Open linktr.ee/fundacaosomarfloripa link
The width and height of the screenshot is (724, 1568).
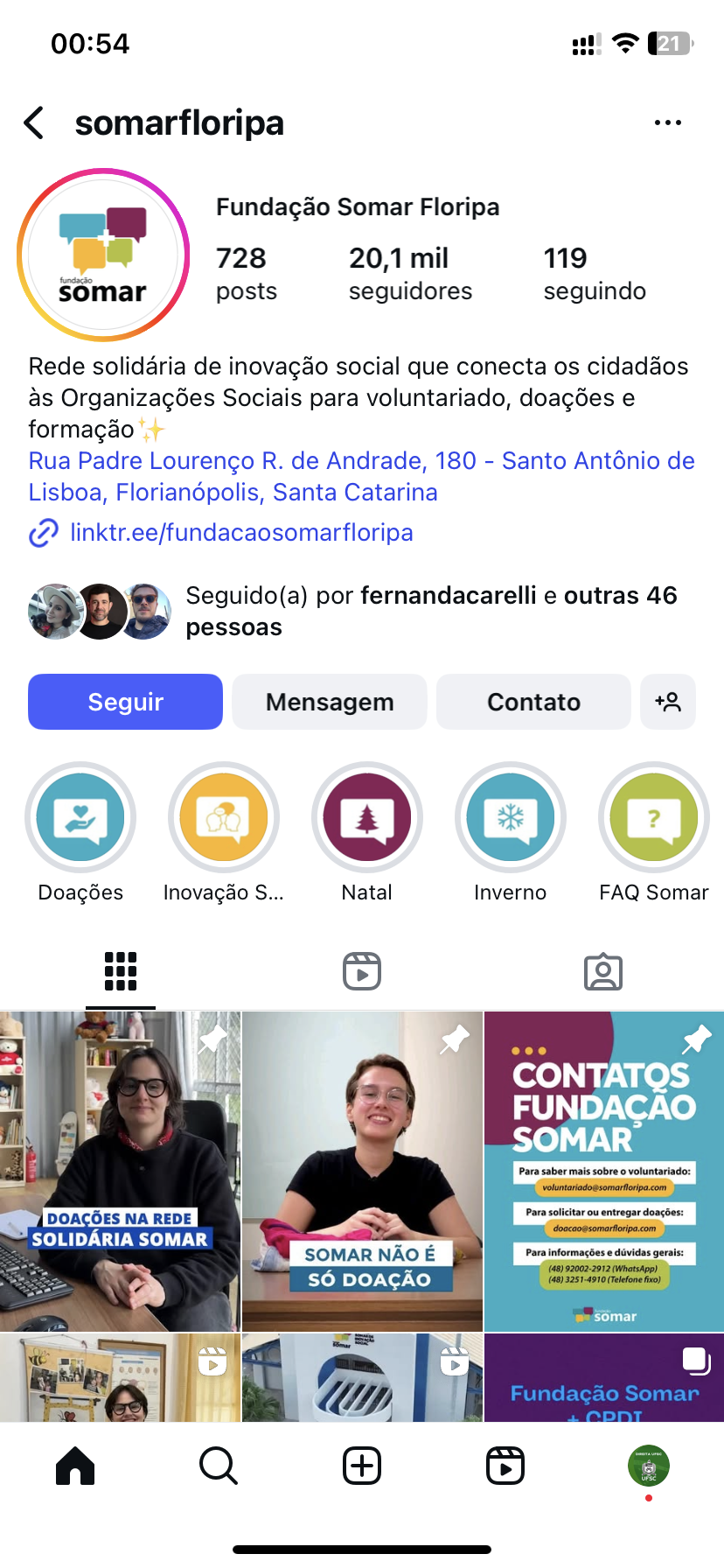pos(240,532)
